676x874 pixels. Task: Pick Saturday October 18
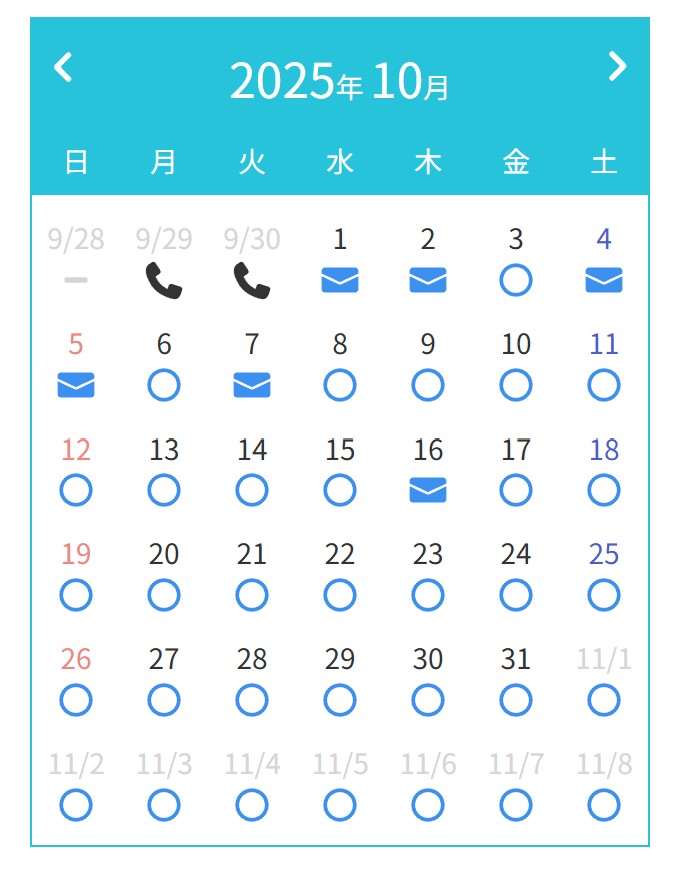pyautogui.click(x=604, y=490)
